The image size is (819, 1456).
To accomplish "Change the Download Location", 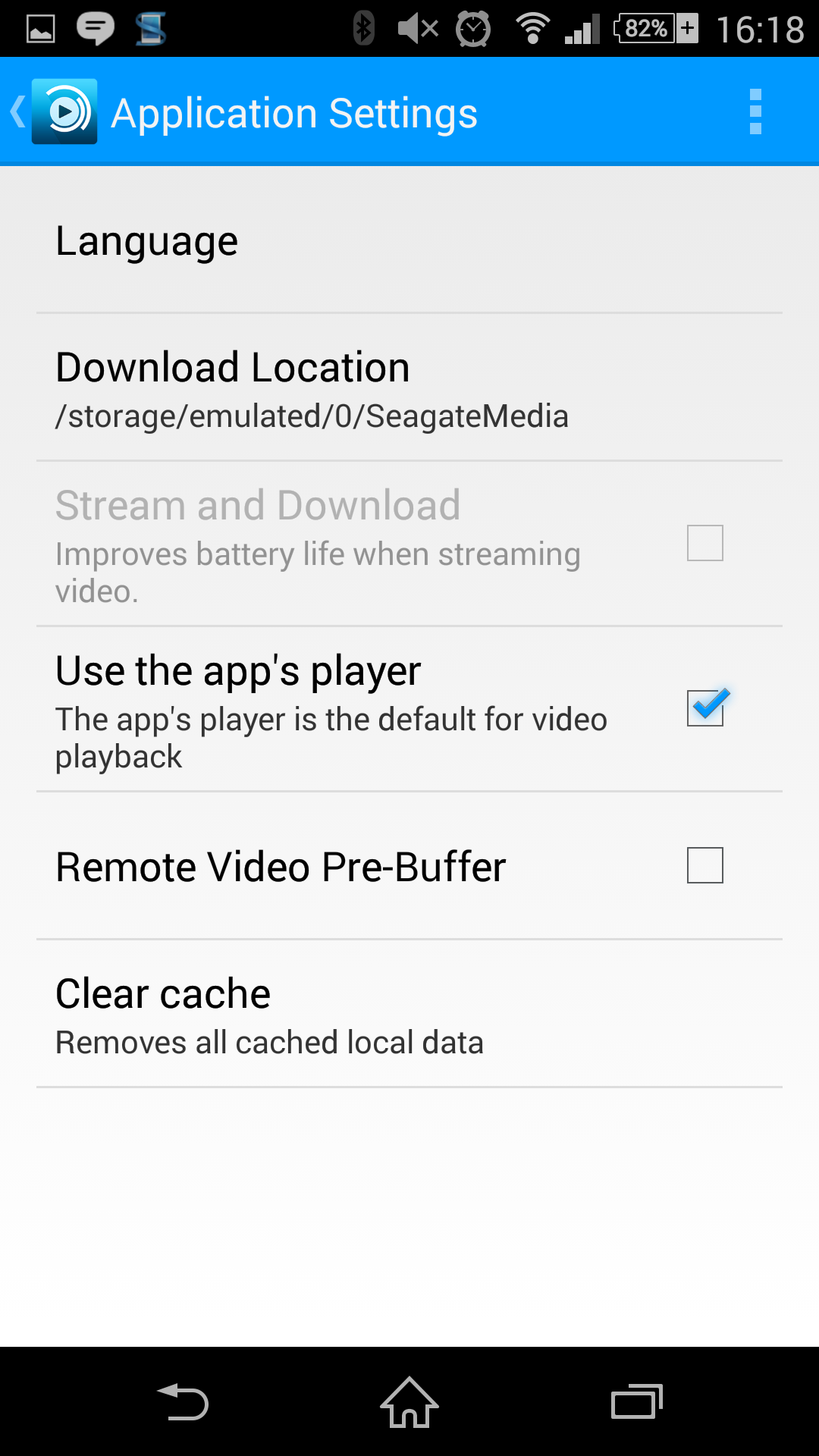I will 409,388.
